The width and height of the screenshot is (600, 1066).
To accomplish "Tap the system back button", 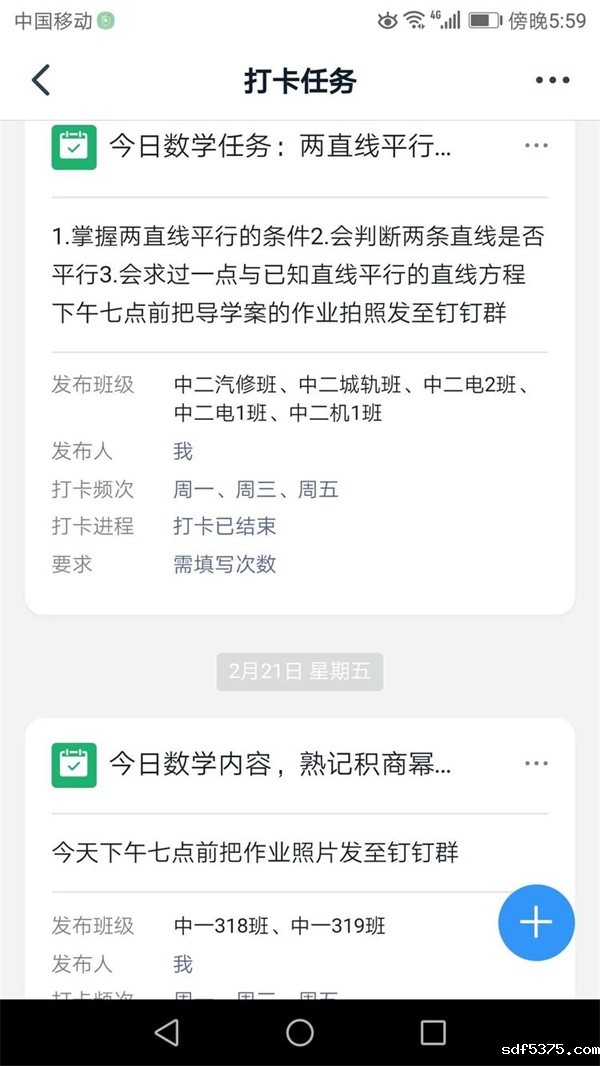I will pyautogui.click(x=167, y=1032).
